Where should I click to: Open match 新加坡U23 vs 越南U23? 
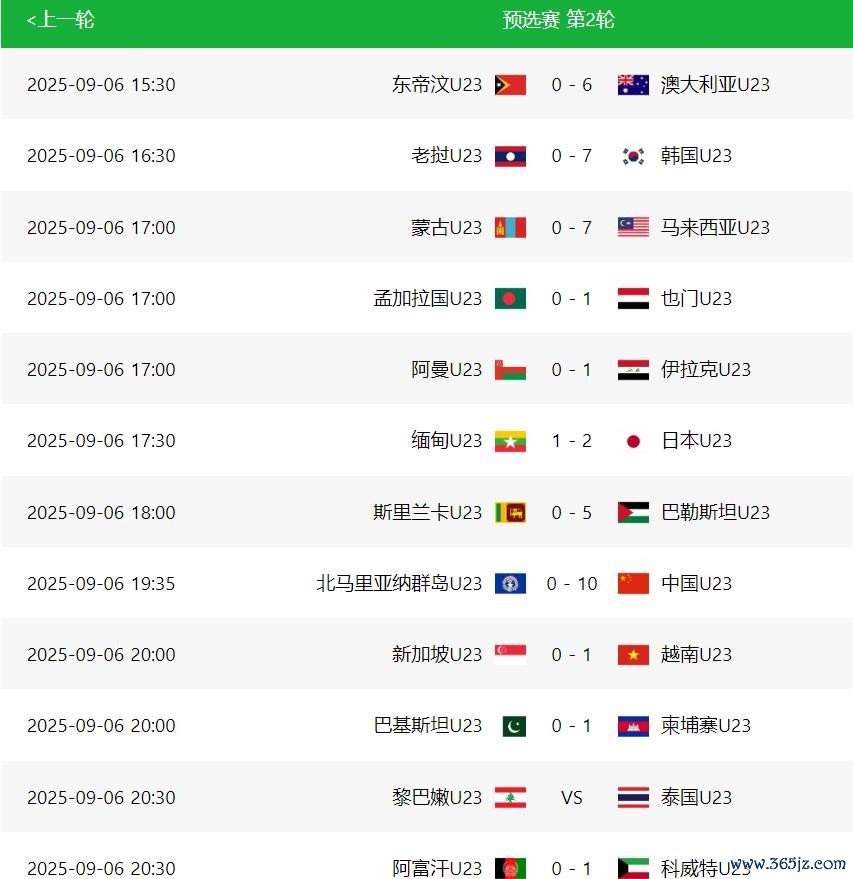572,655
